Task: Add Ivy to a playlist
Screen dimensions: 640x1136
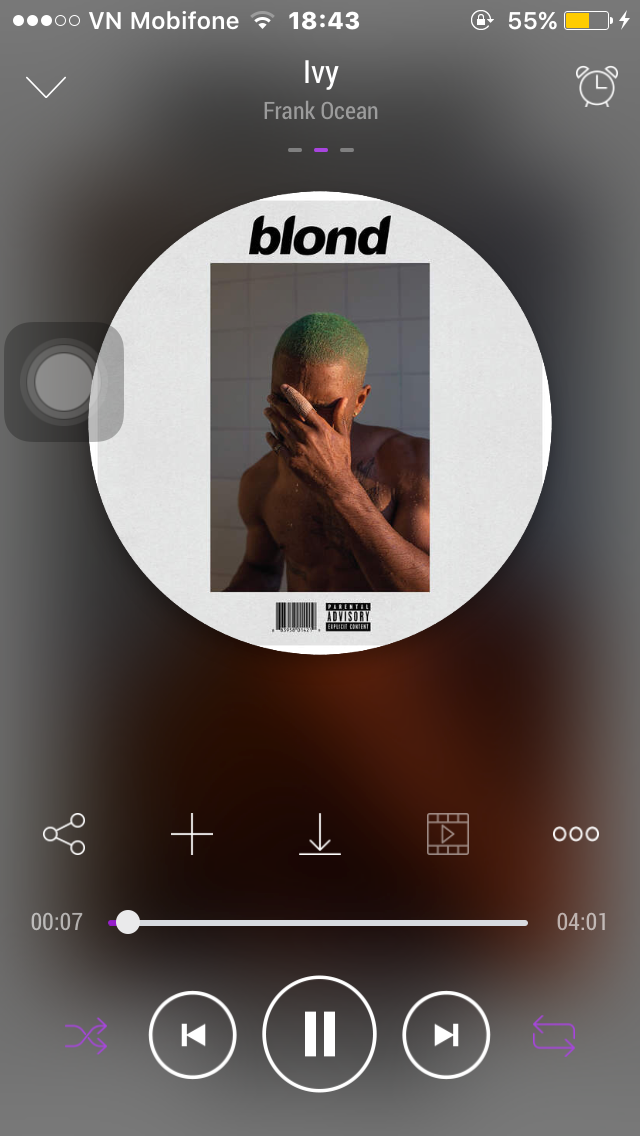Action: pos(192,834)
